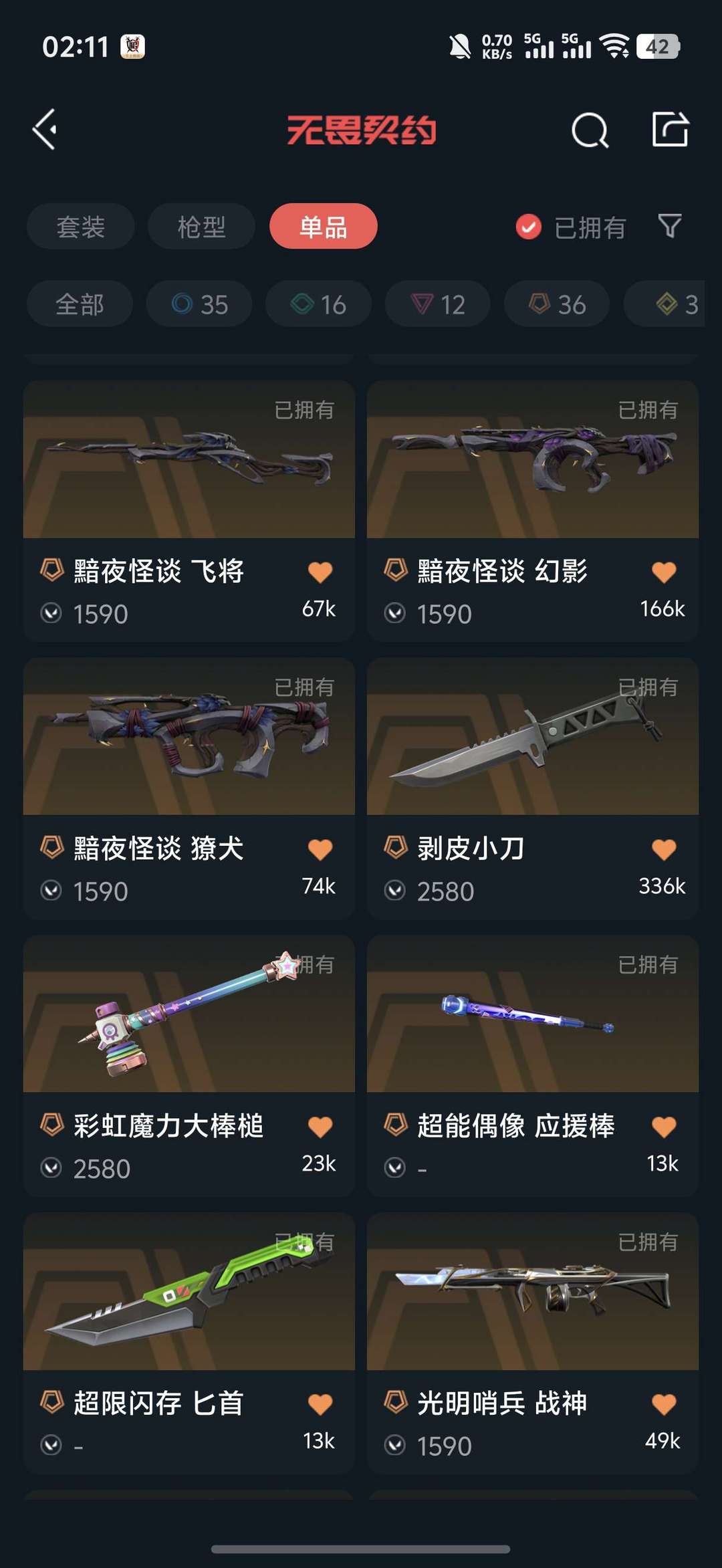Filter by the green tier chip showing 16
Viewport: 722px width, 1568px height.
click(318, 304)
